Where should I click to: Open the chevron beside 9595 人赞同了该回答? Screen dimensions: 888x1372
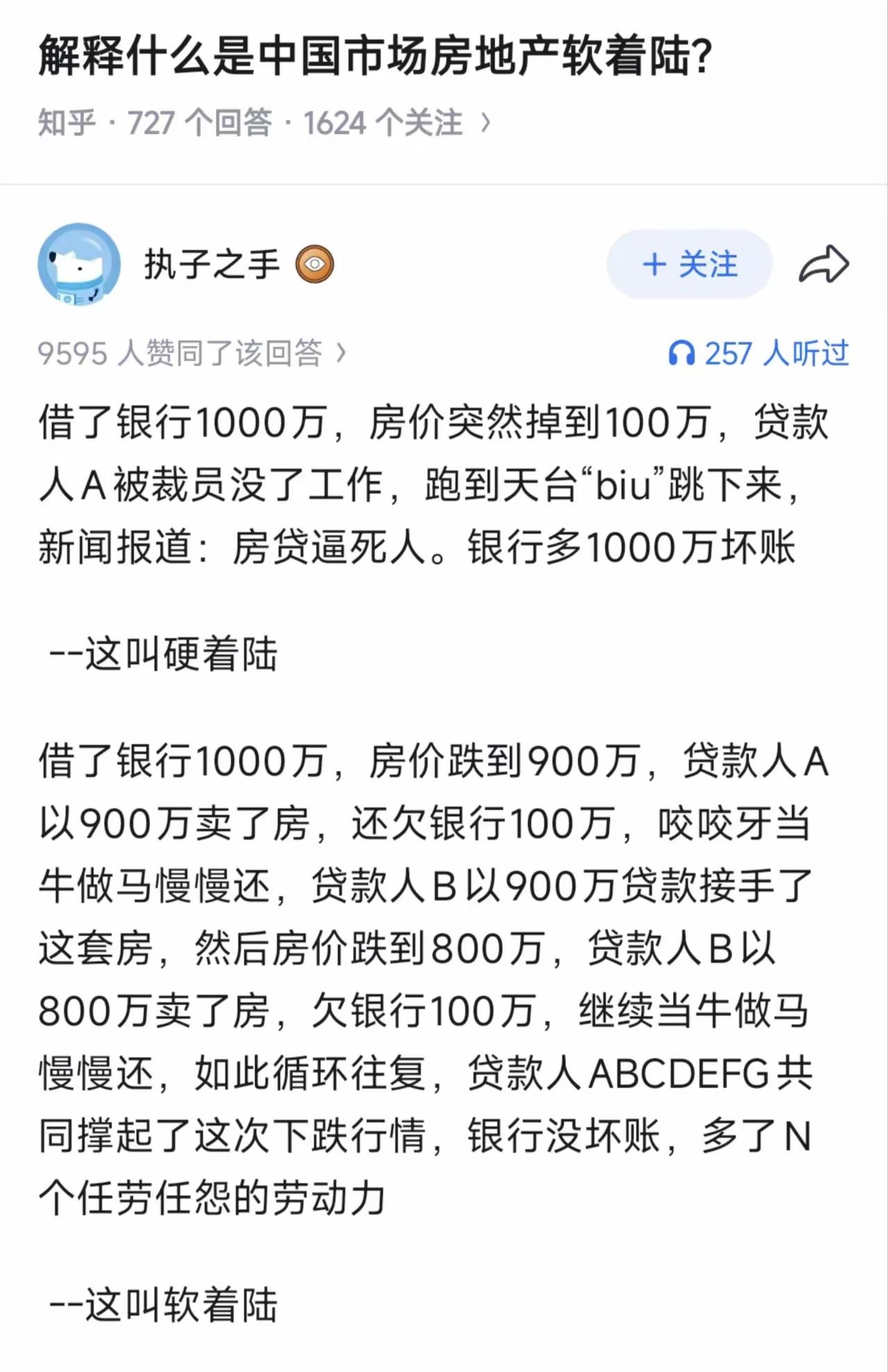coord(340,352)
